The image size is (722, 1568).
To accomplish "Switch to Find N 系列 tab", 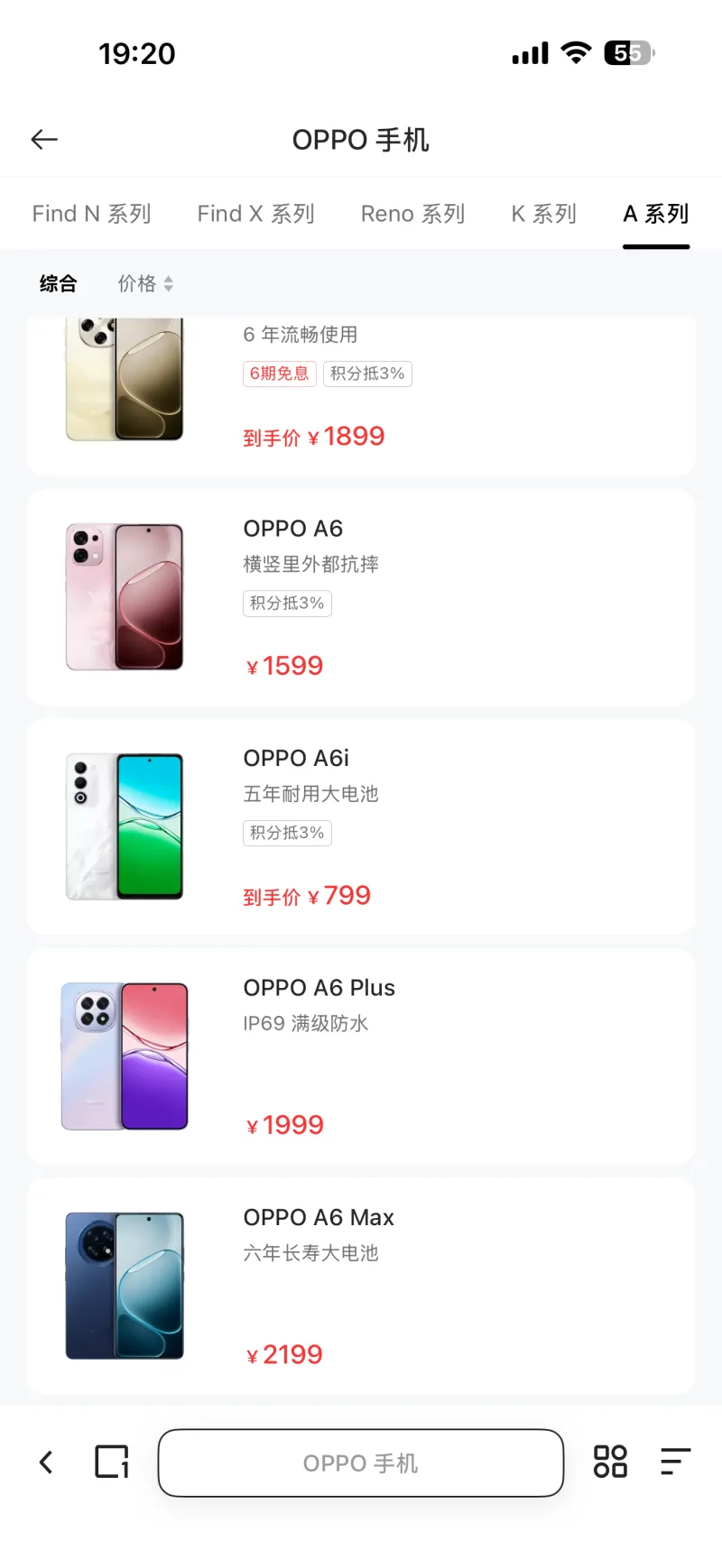I will coord(91,214).
